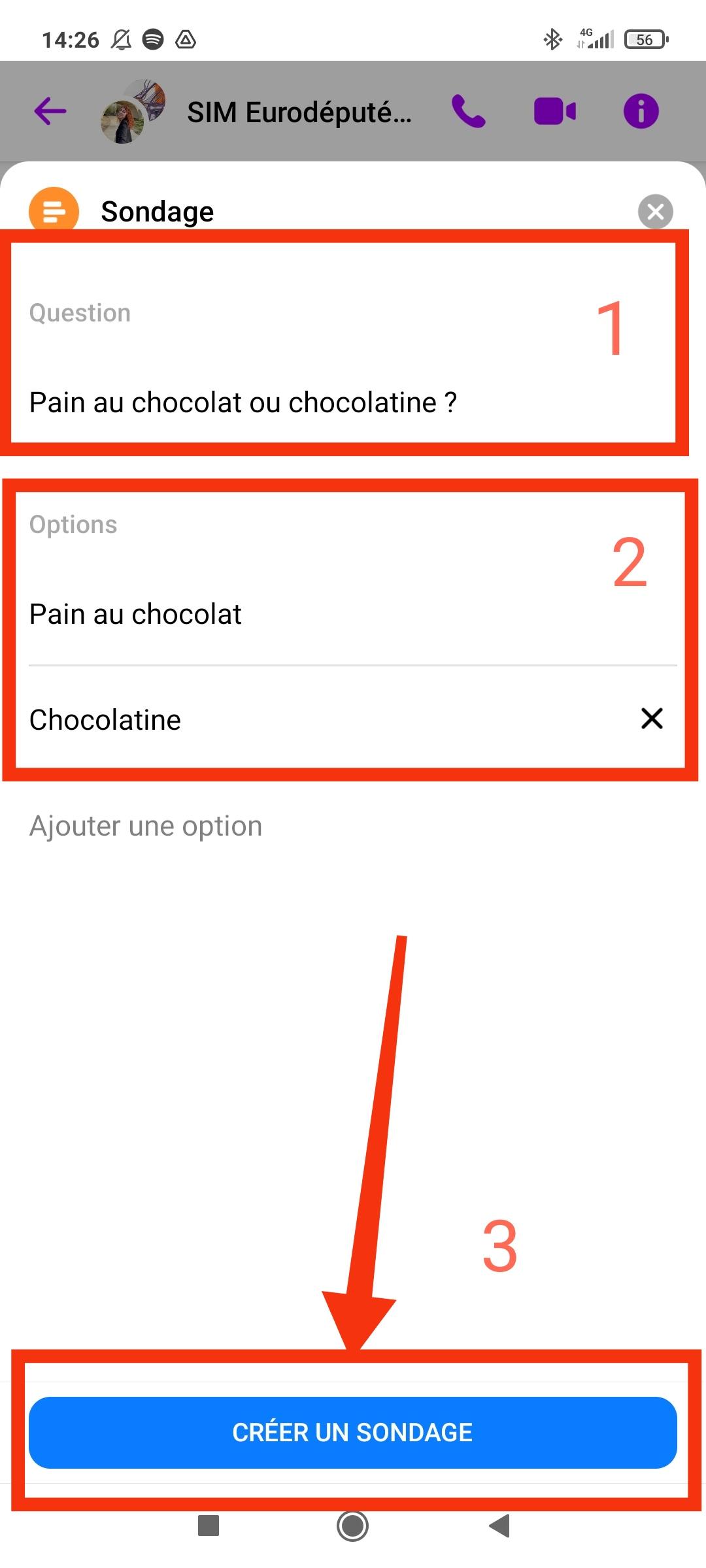Click the orange Sondage poll icon
The width and height of the screenshot is (706, 1568).
(55, 210)
